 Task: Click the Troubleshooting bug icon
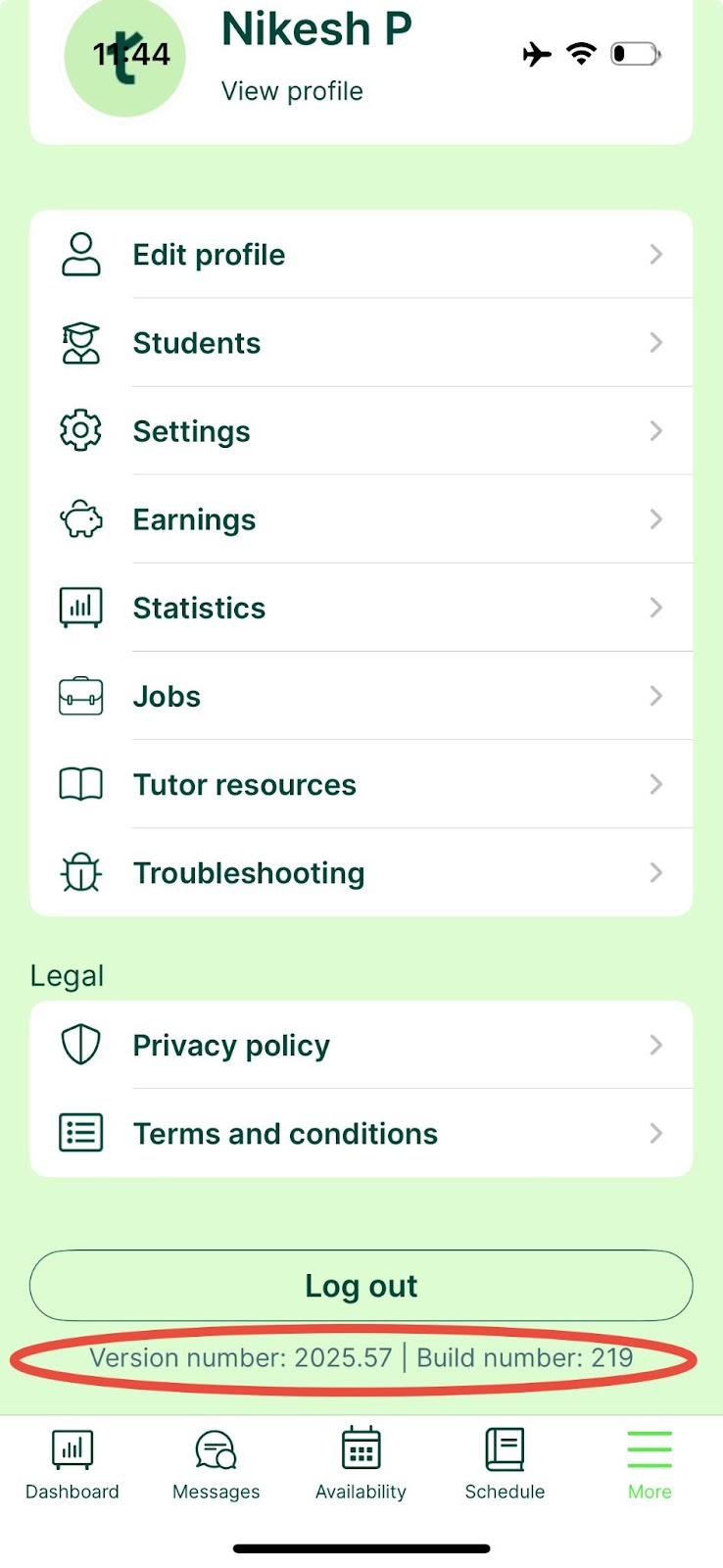coord(80,872)
